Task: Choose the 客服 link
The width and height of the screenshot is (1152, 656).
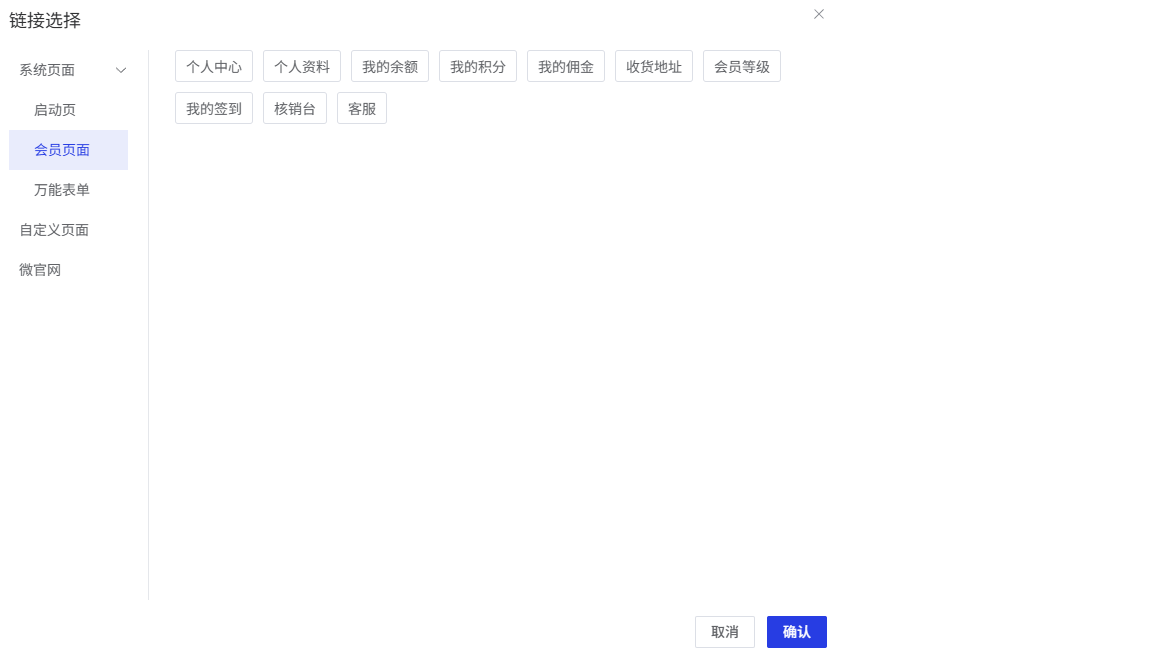Action: [362, 109]
